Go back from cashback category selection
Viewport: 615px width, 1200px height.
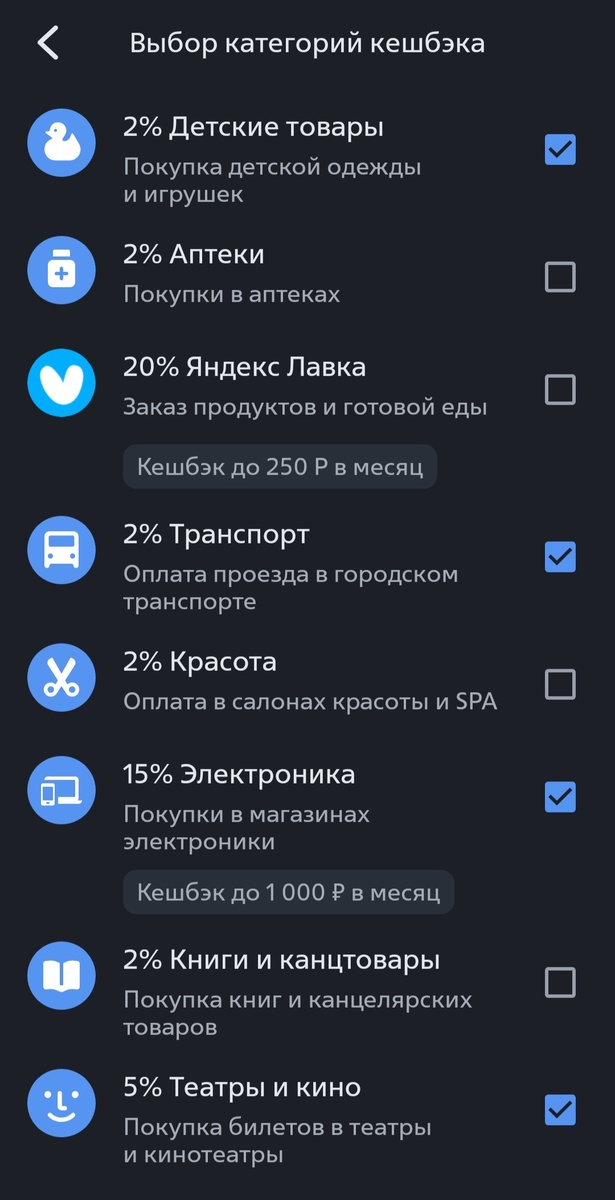(47, 43)
